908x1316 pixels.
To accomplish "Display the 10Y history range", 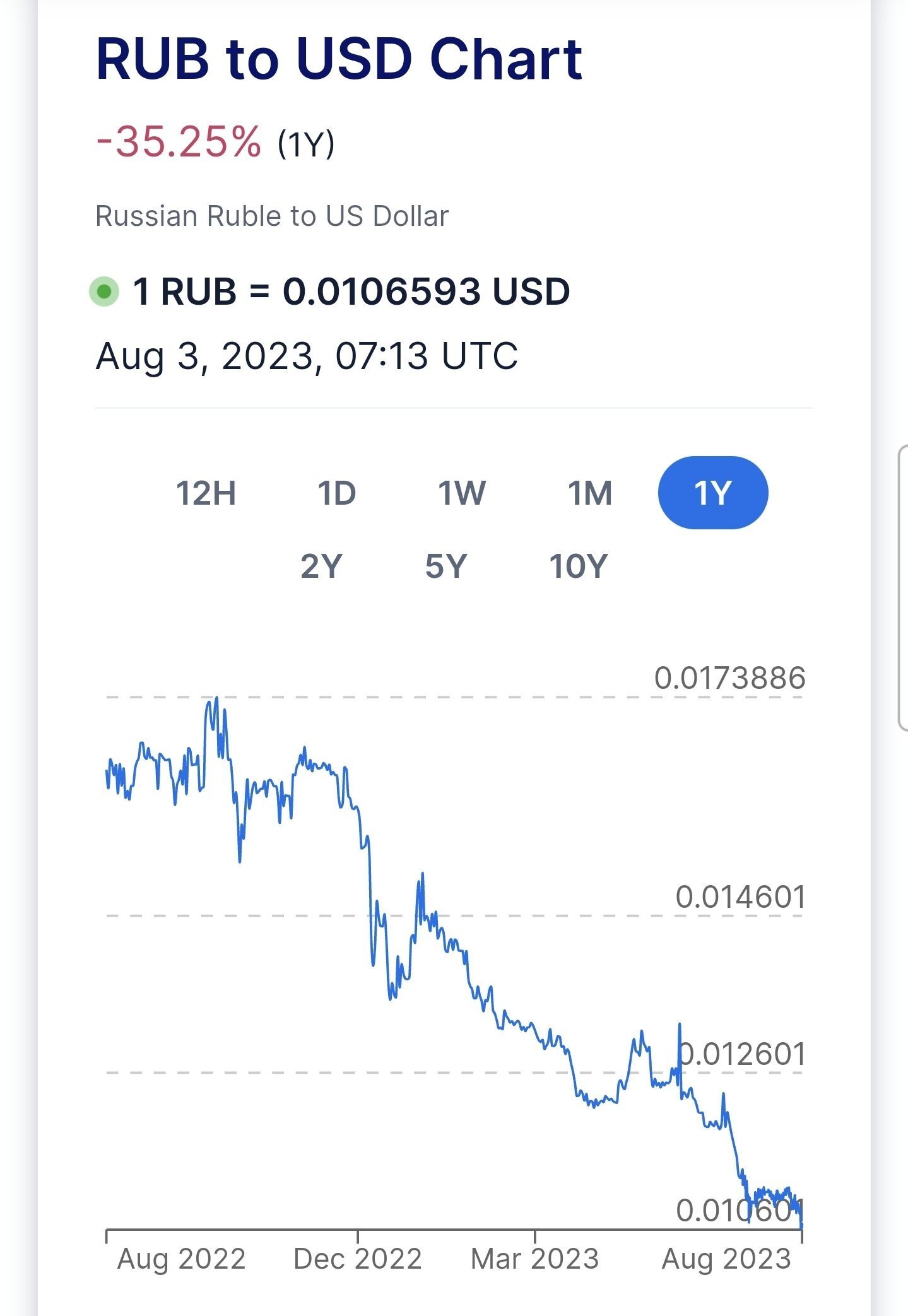I will tap(578, 566).
